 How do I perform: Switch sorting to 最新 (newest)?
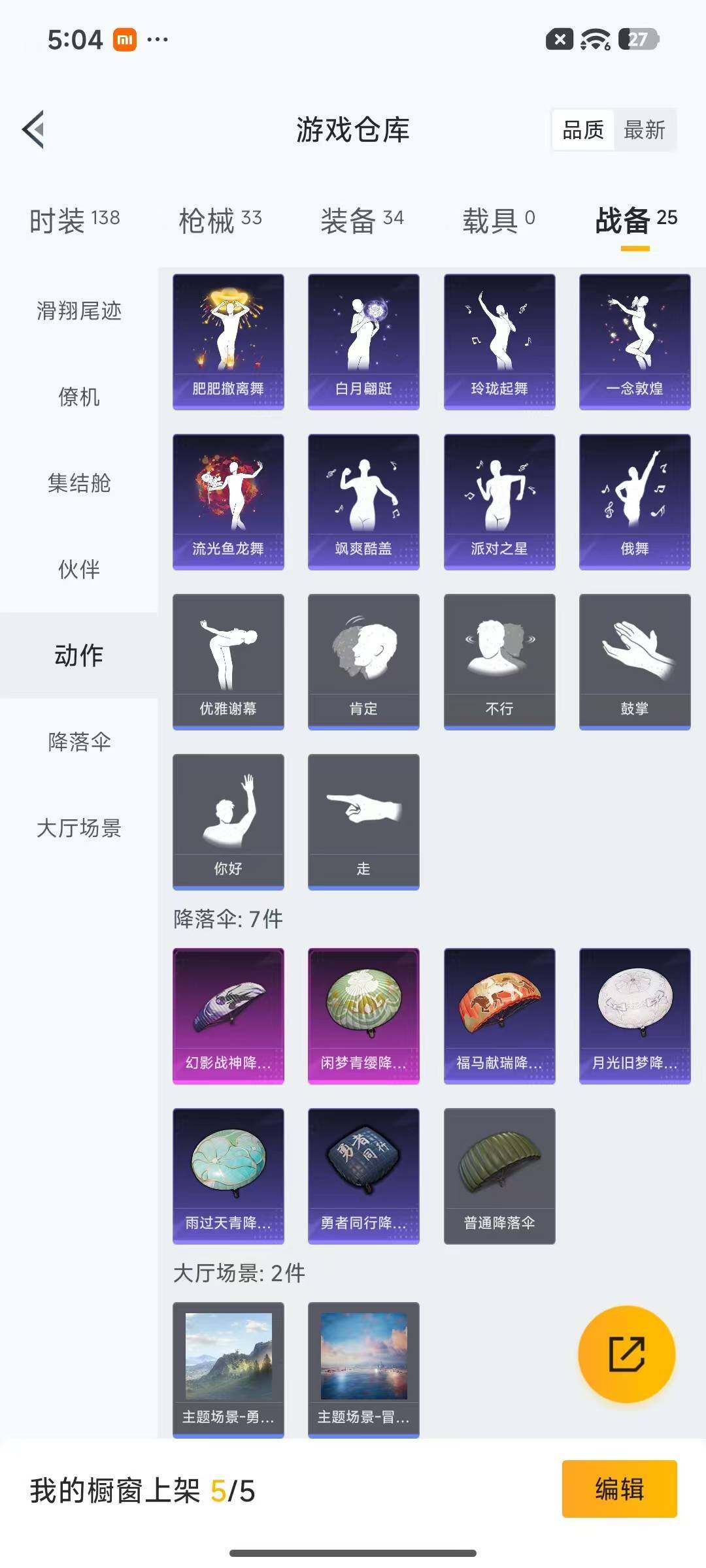pyautogui.click(x=645, y=130)
